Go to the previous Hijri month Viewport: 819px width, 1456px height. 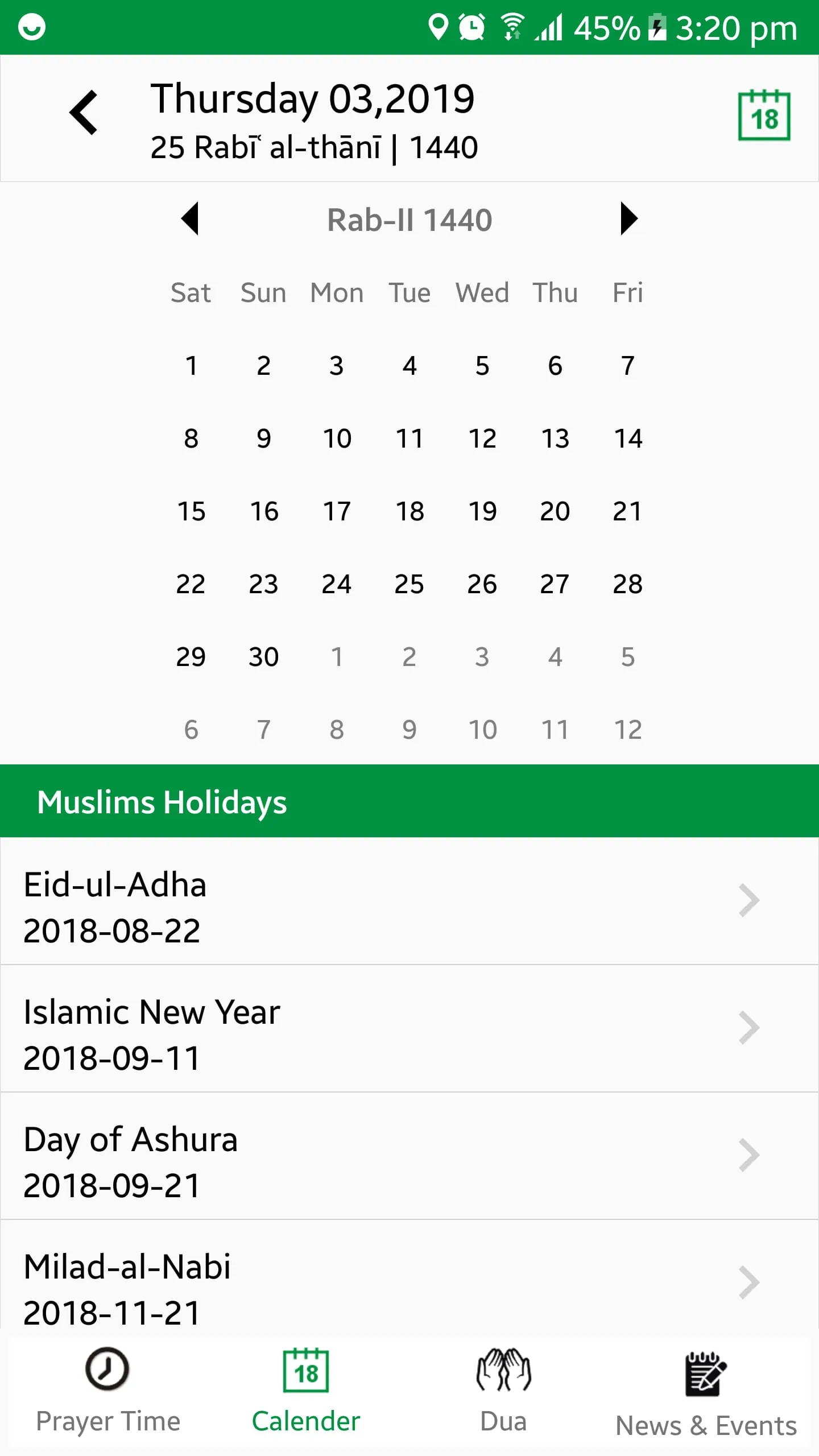click(191, 219)
